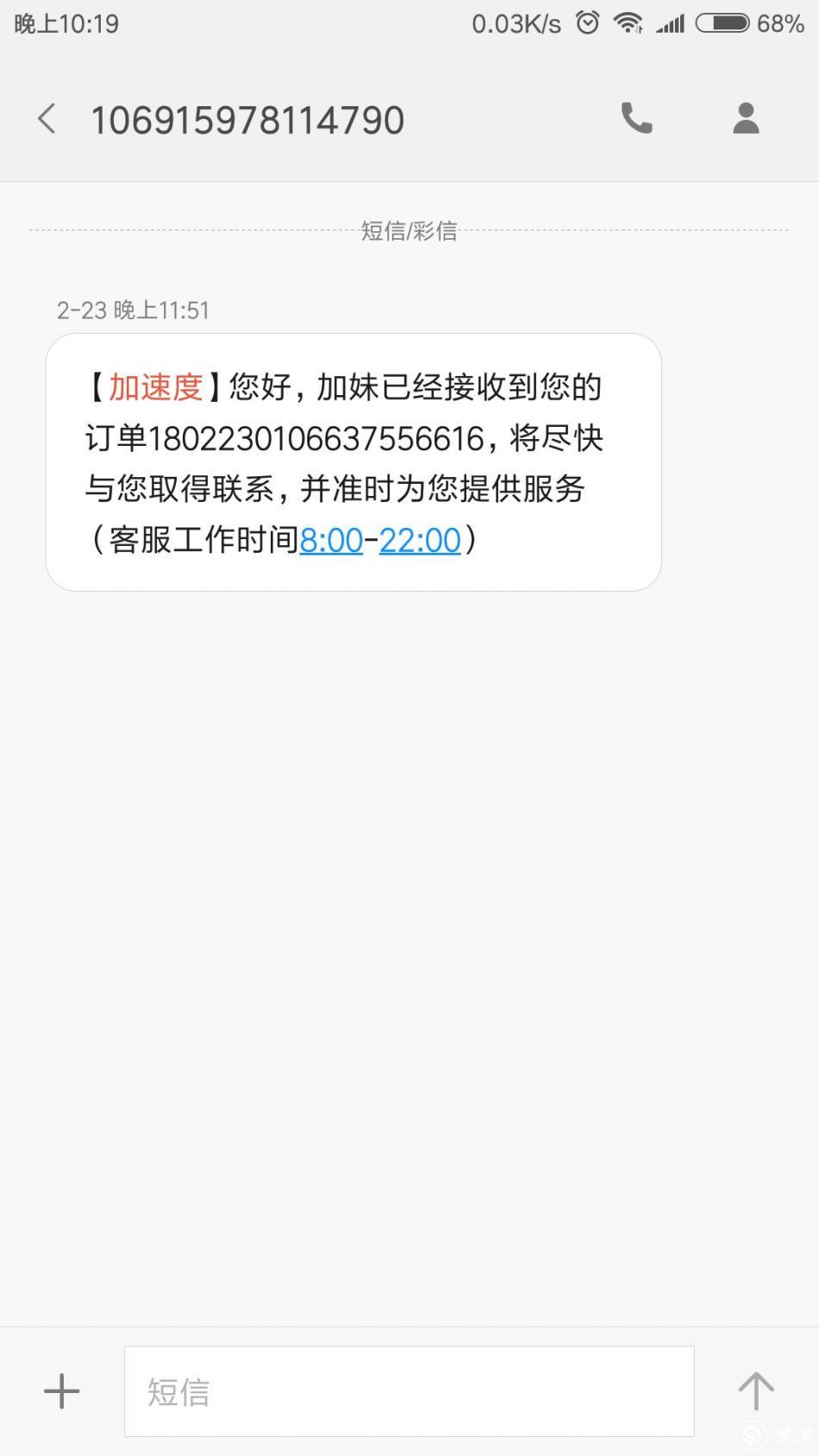Tap the 短信 message input field
The height and width of the screenshot is (1456, 819).
(410, 1390)
